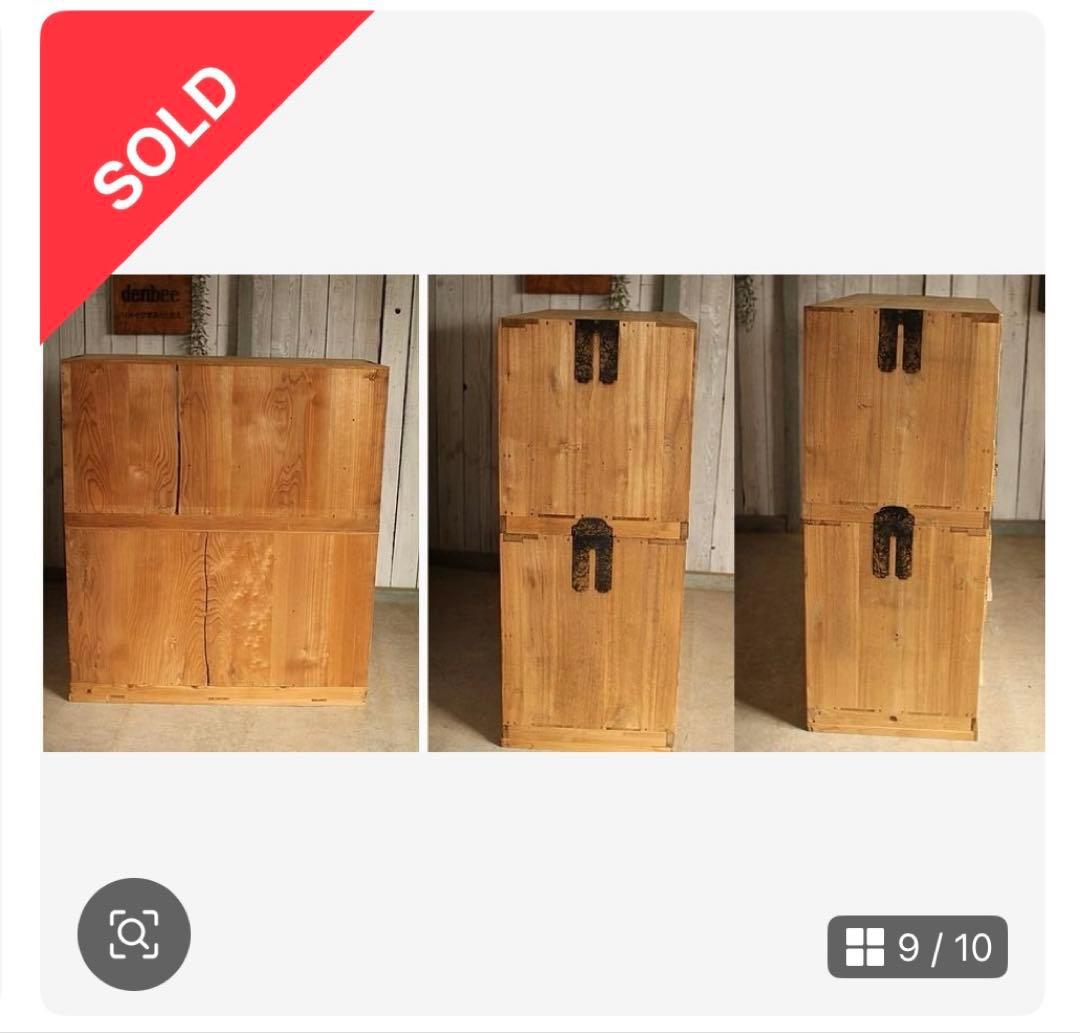1080x1033 pixels.
Task: Open the 9 / 10 photo grid view
Action: [x=917, y=946]
